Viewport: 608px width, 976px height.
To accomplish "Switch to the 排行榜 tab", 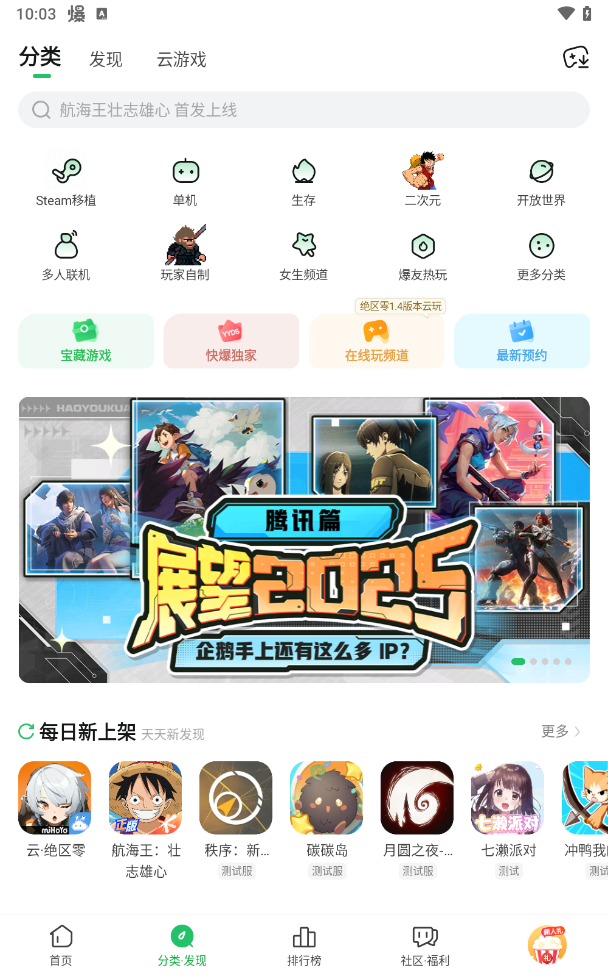I will click(304, 945).
